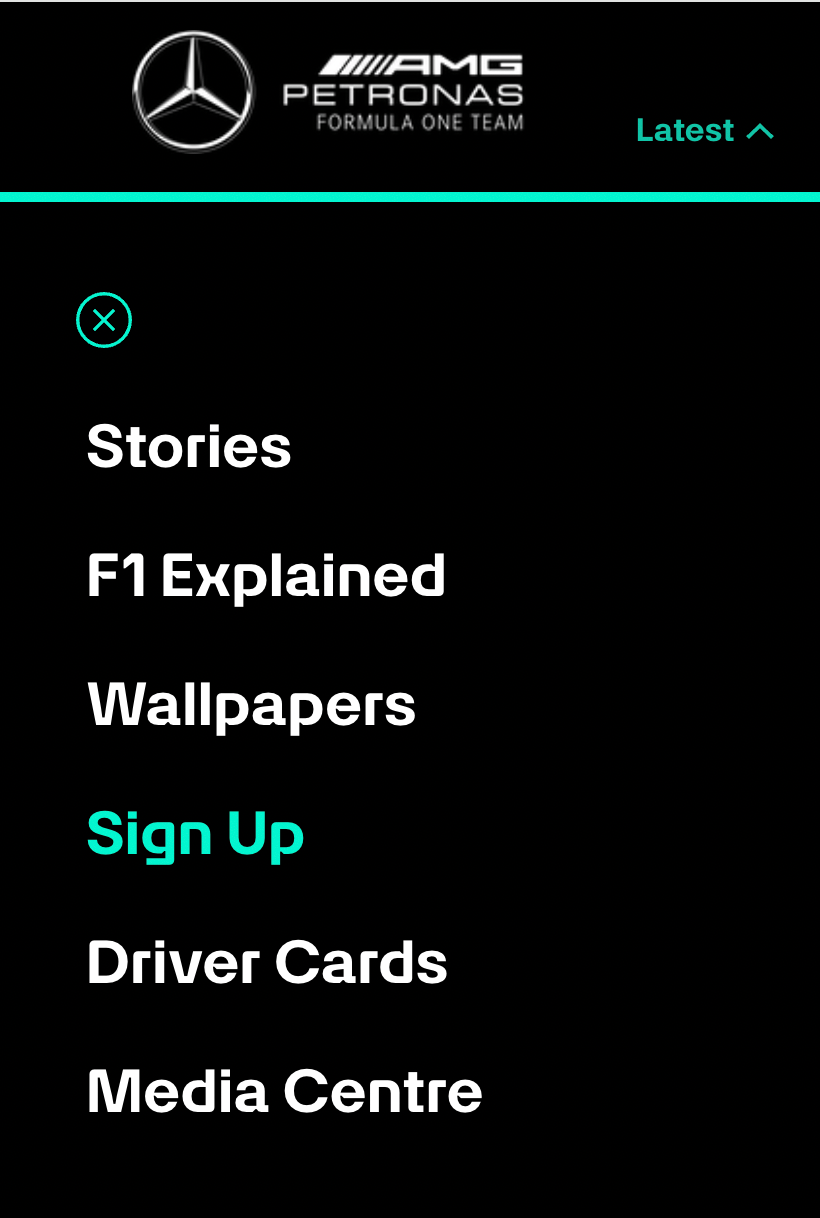Browse the Wallpapers page

251,705
